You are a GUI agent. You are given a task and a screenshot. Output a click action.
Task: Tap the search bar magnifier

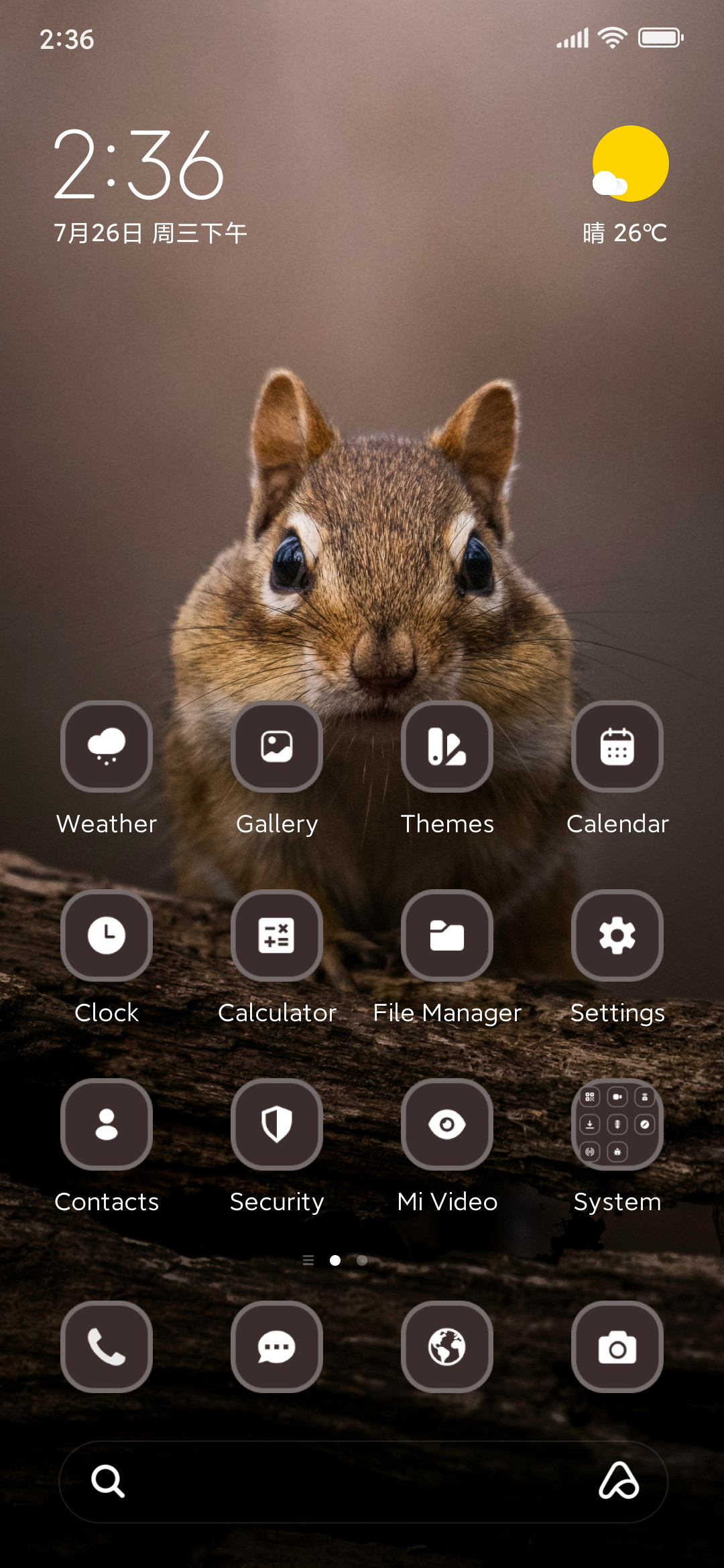[108, 1481]
